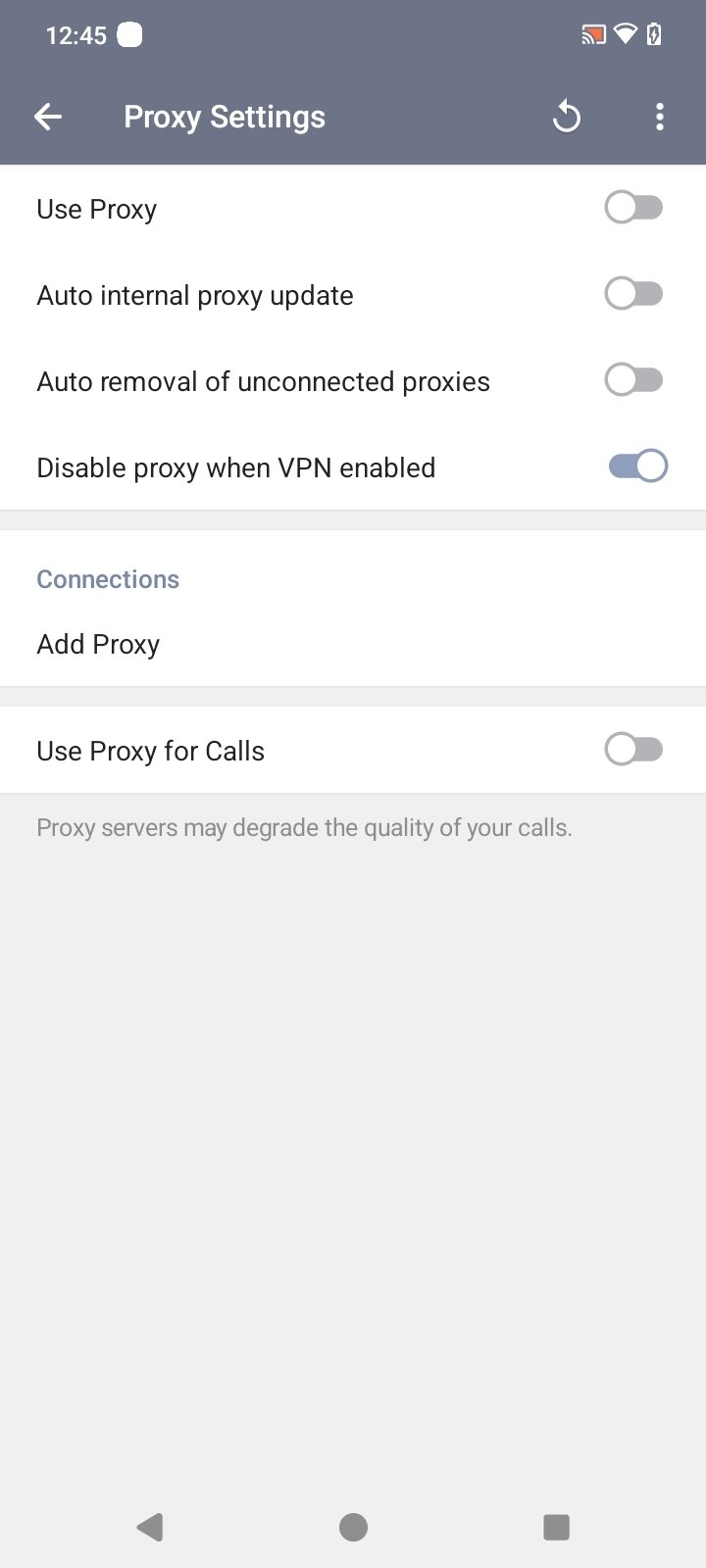Viewport: 706px width, 1568px height.
Task: Go back from Proxy Settings
Action: coord(47,118)
